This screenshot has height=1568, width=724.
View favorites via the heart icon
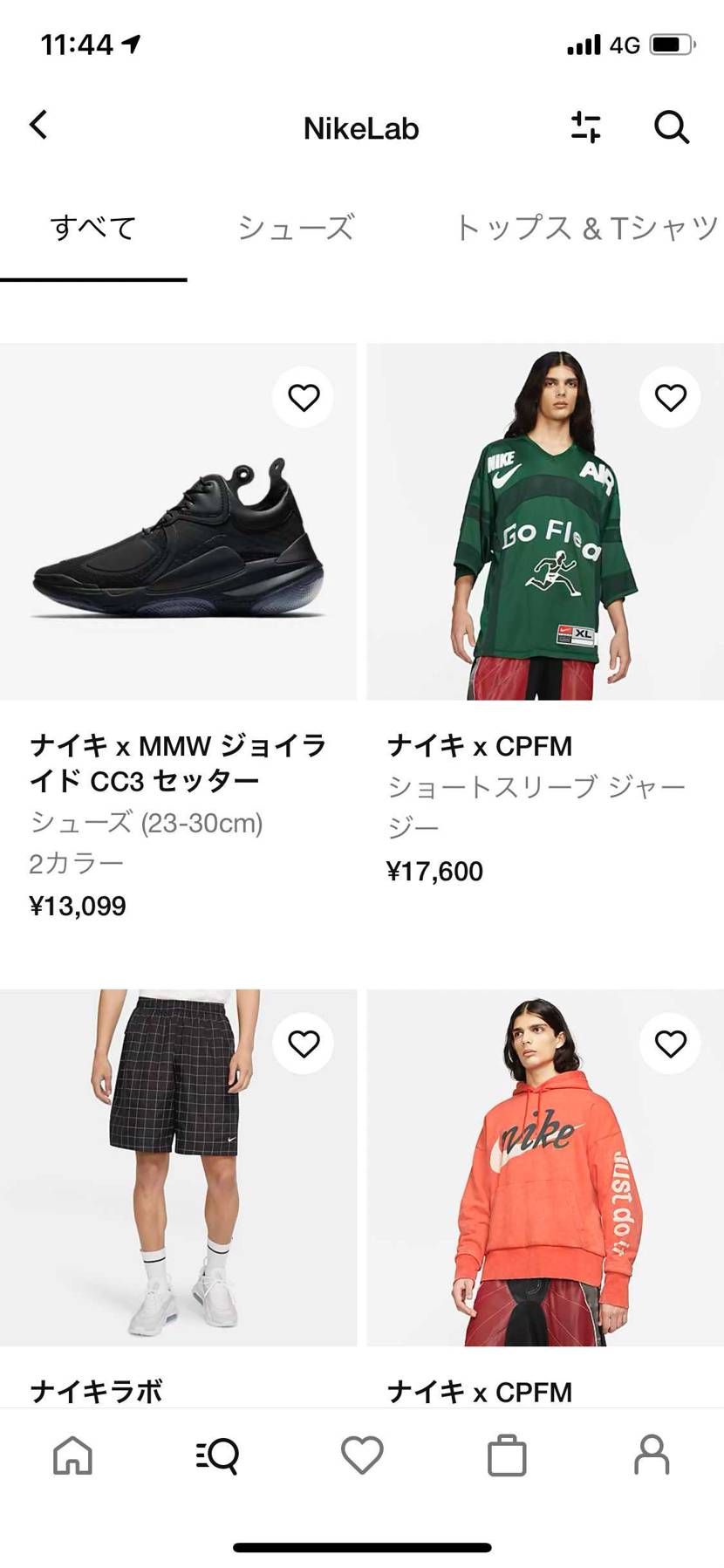(361, 1455)
